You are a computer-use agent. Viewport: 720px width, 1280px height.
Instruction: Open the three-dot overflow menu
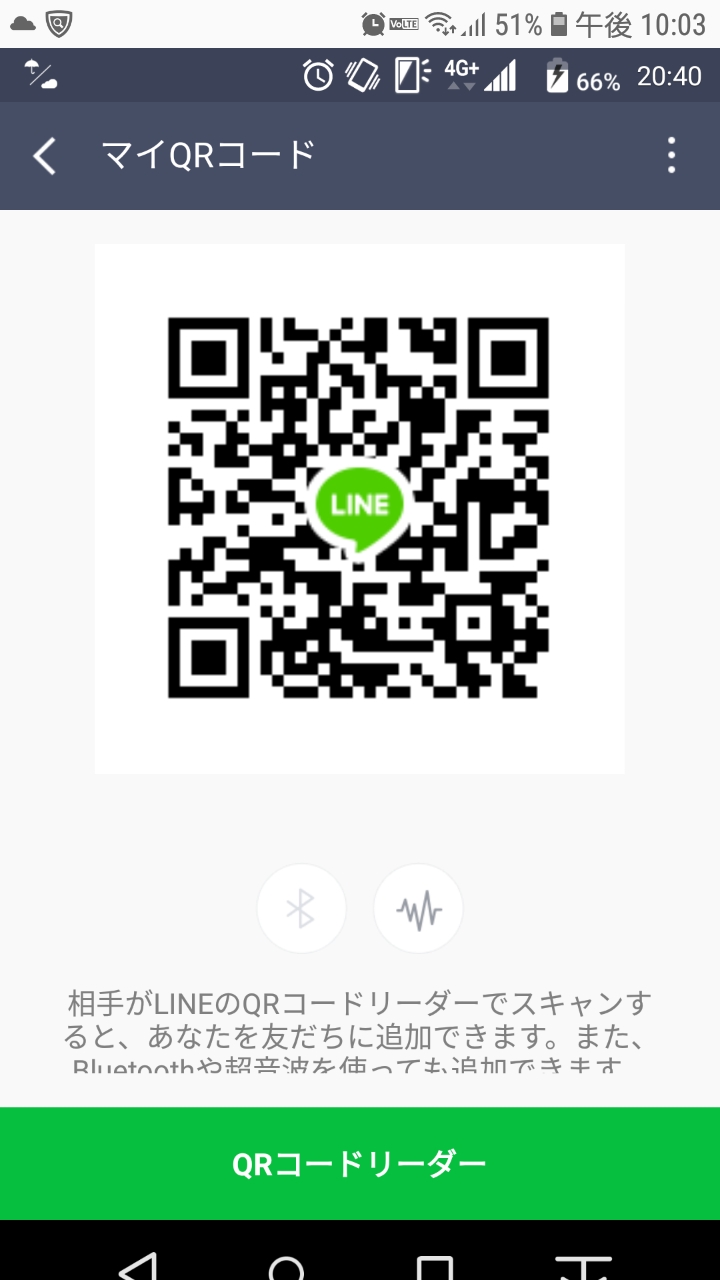[671, 156]
